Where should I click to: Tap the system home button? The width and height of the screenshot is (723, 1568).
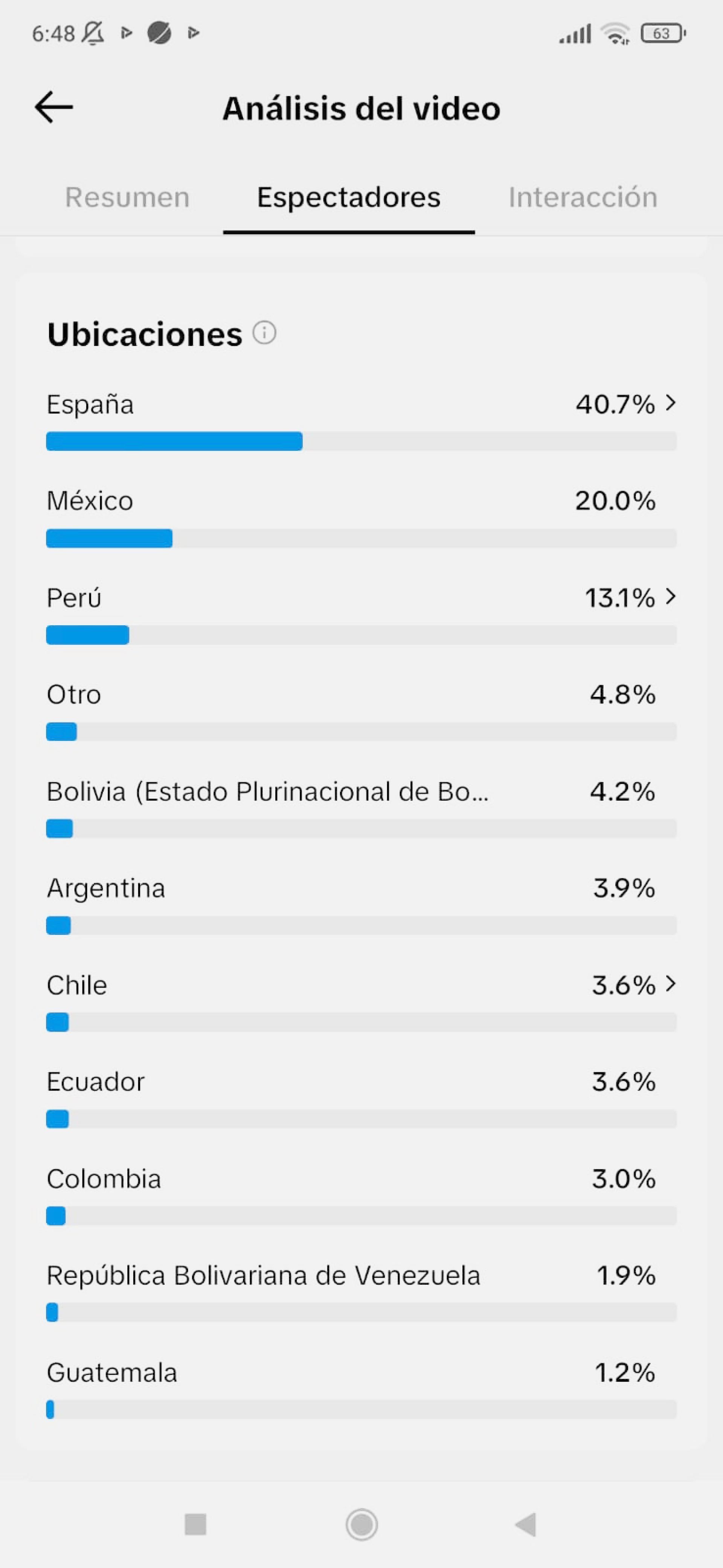click(361, 1524)
